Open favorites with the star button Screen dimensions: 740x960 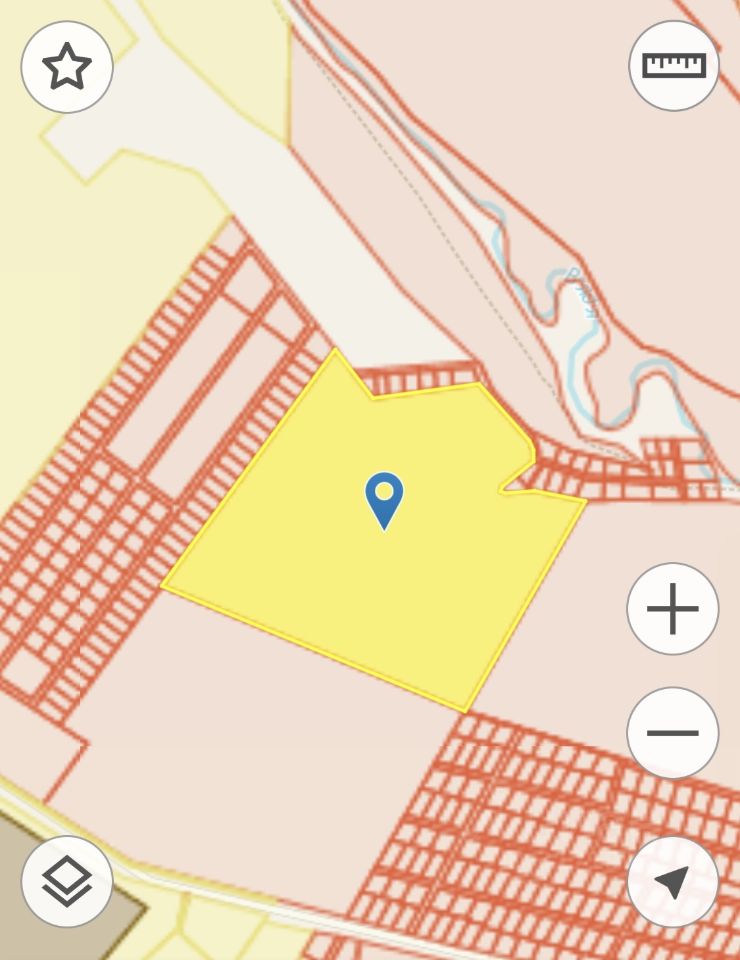coord(67,67)
